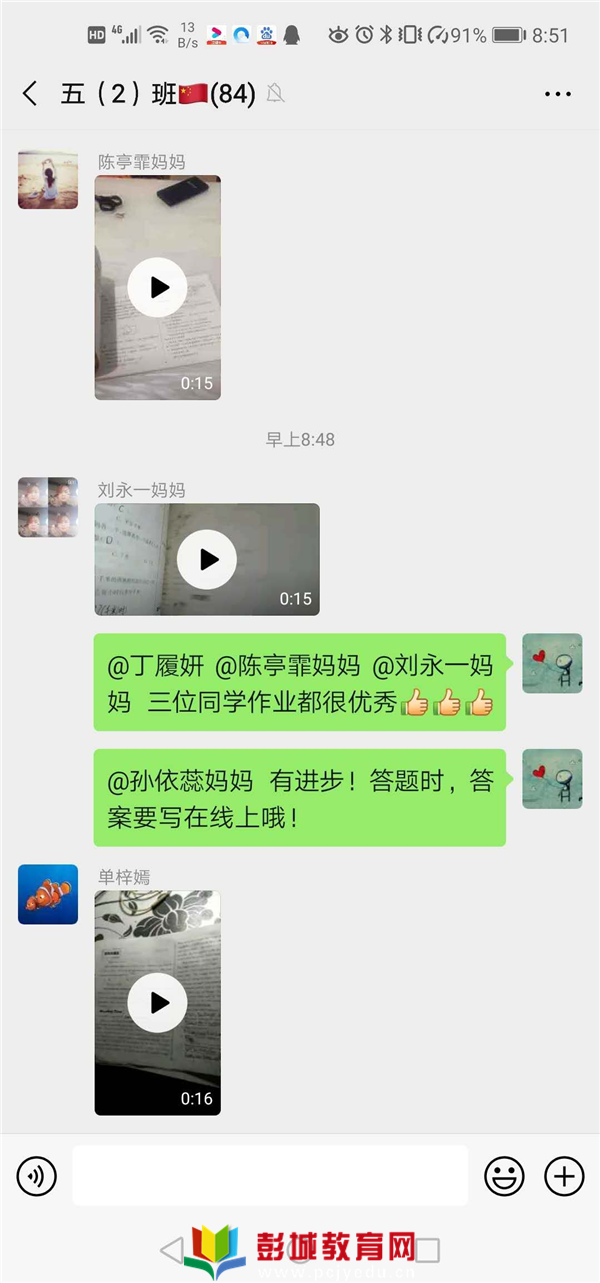The image size is (600, 1283).
Task: Switch to voice message input
Action: (x=37, y=1176)
